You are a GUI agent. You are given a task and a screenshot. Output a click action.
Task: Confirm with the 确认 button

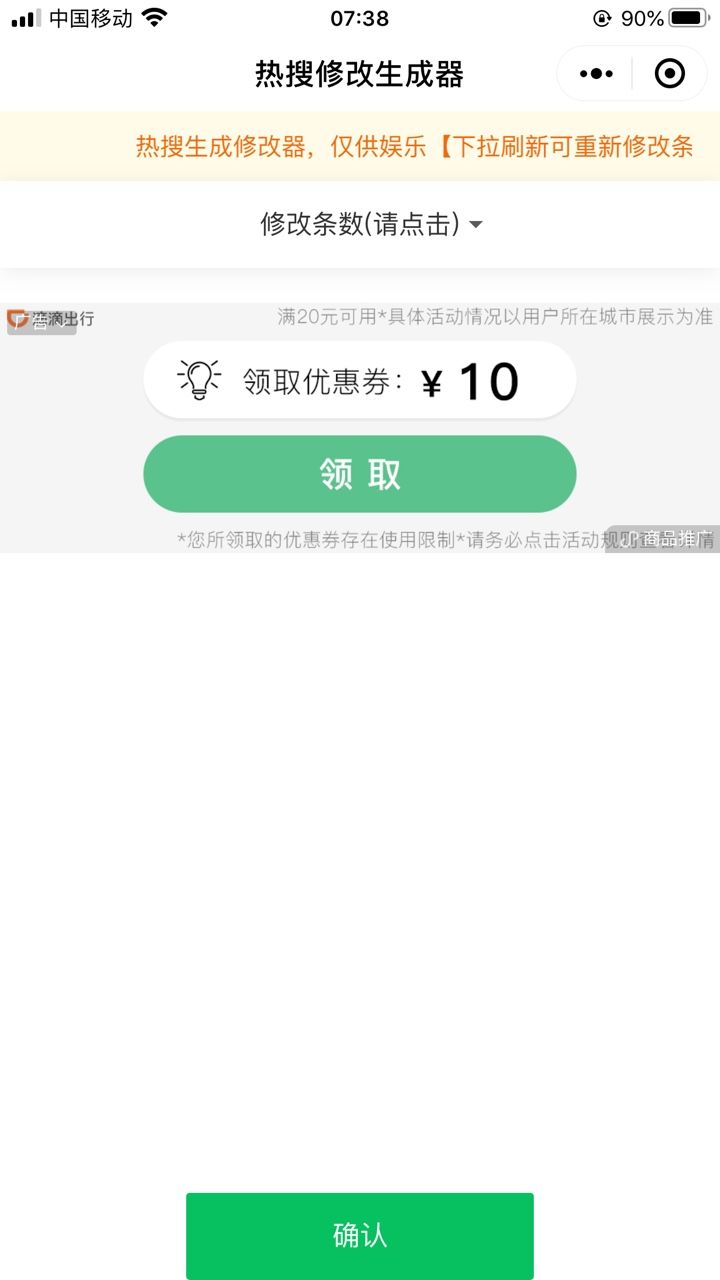click(360, 1235)
